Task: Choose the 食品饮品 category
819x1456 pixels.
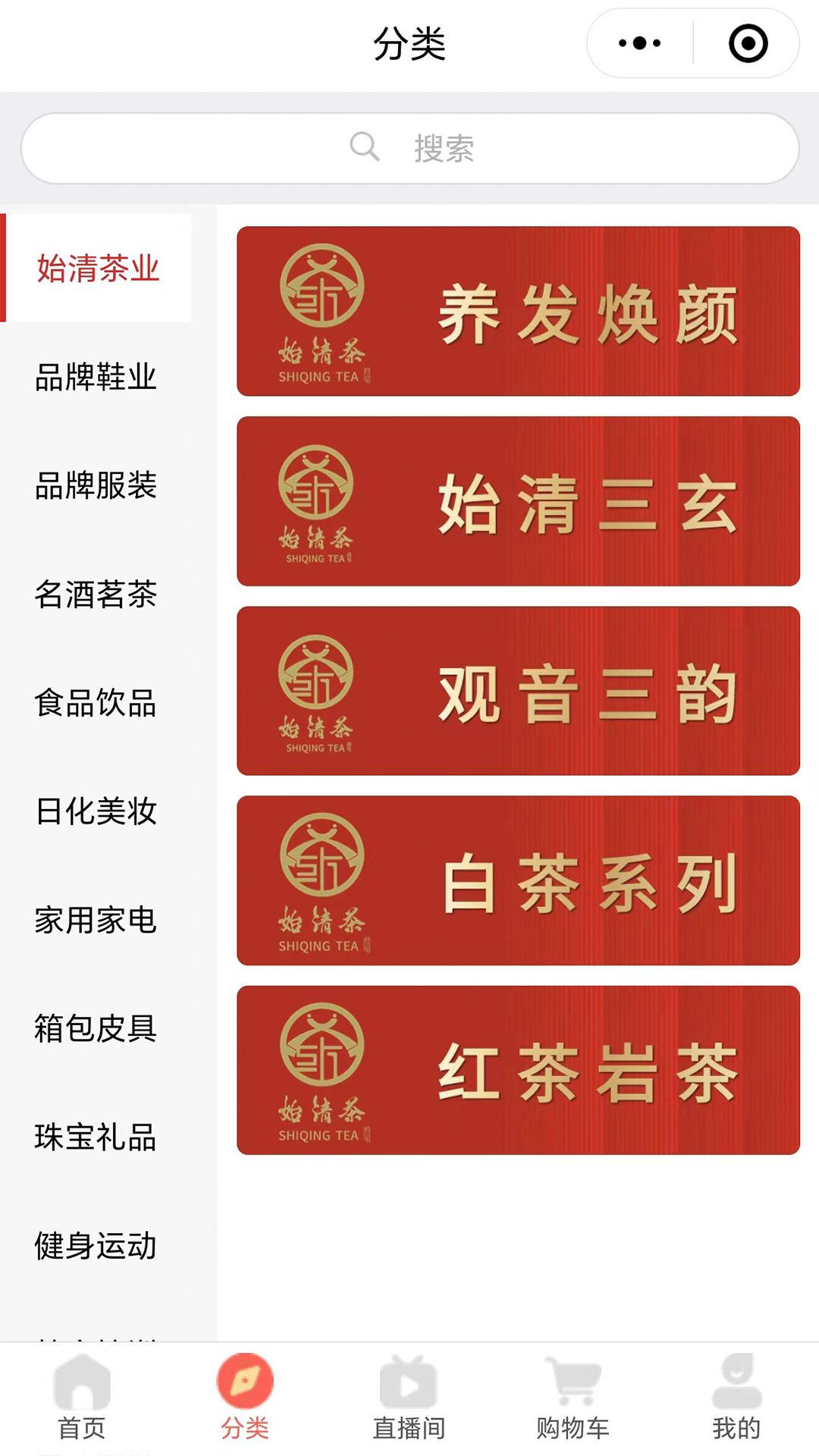Action: 96,702
